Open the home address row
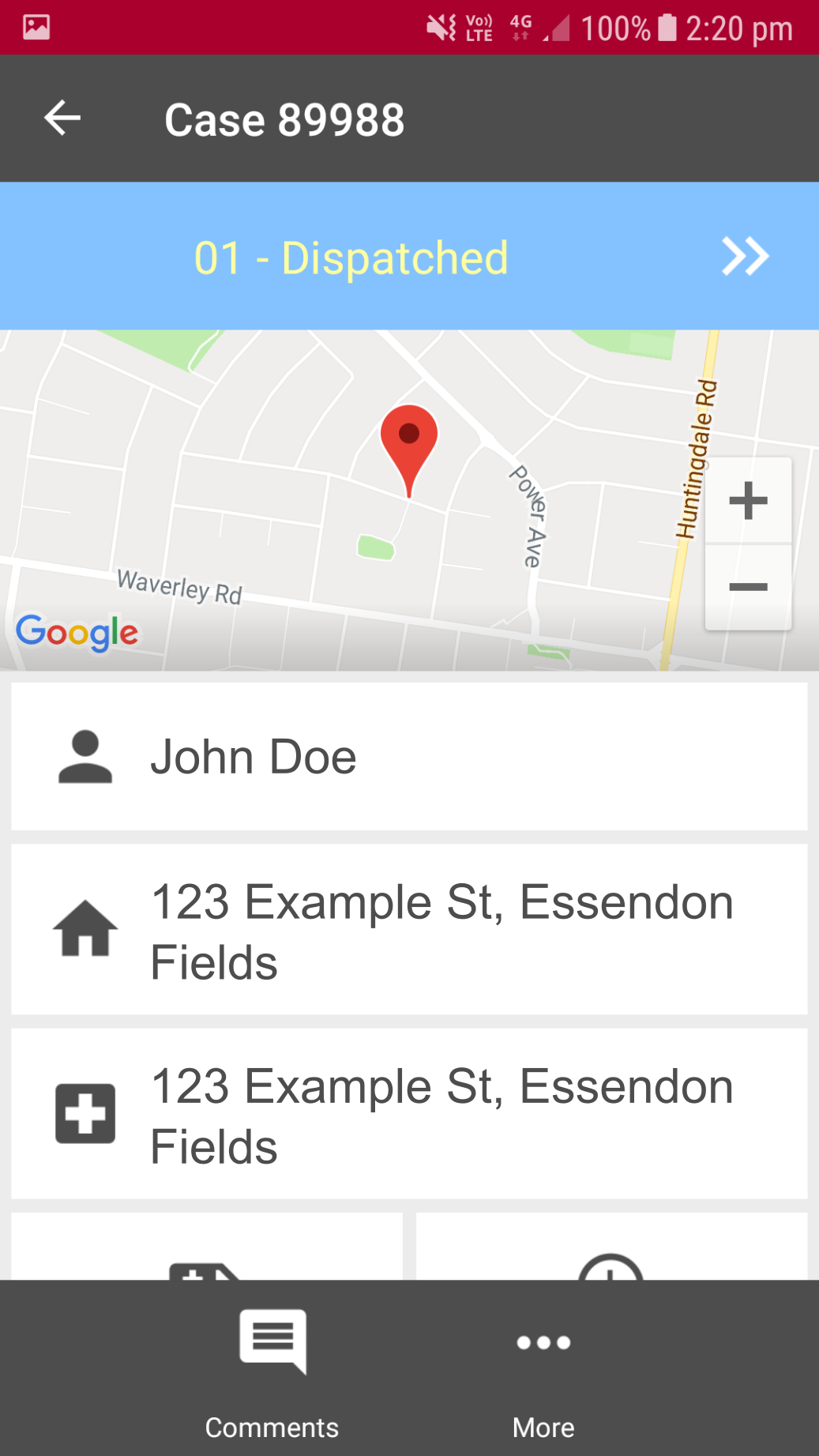 (409, 929)
